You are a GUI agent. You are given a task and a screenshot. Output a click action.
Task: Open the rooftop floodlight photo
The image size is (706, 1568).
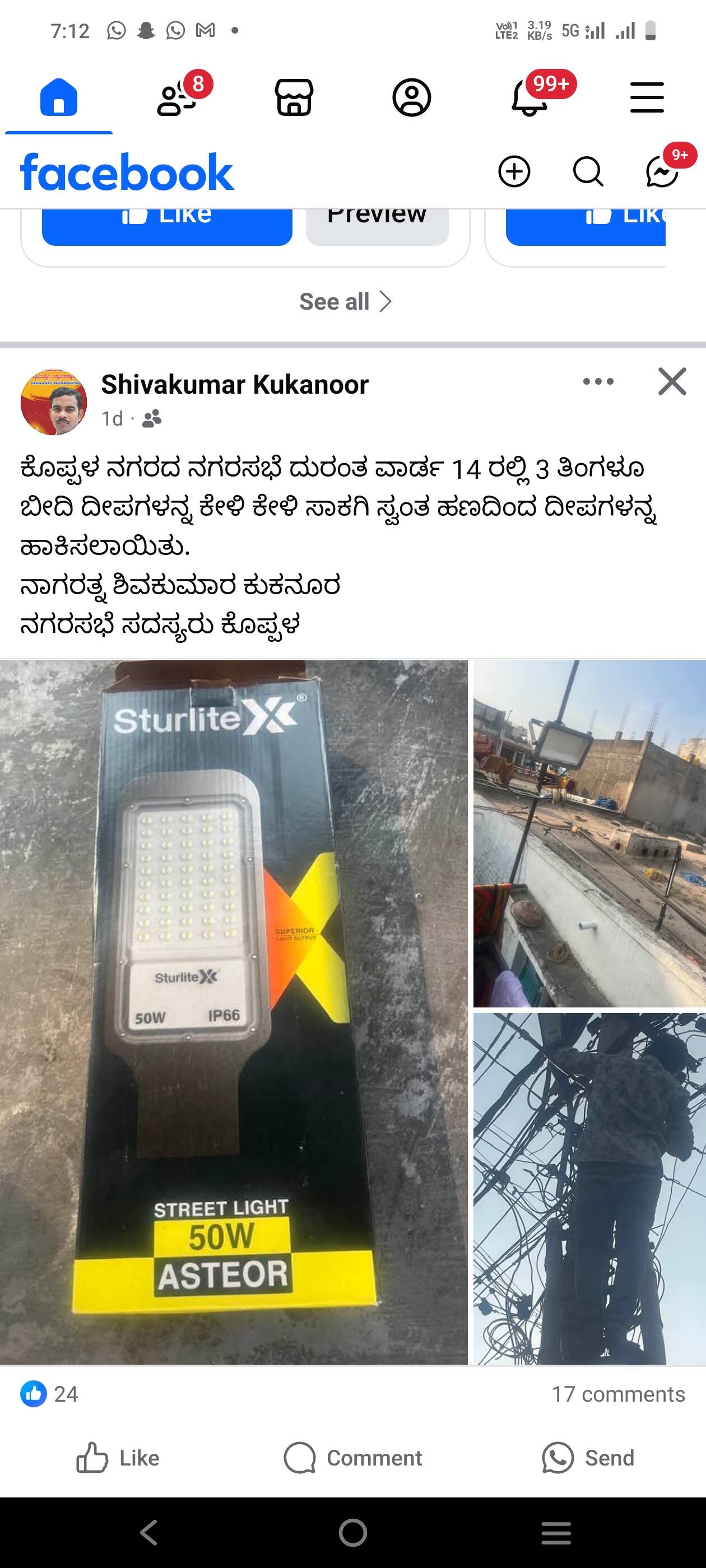pos(589,834)
